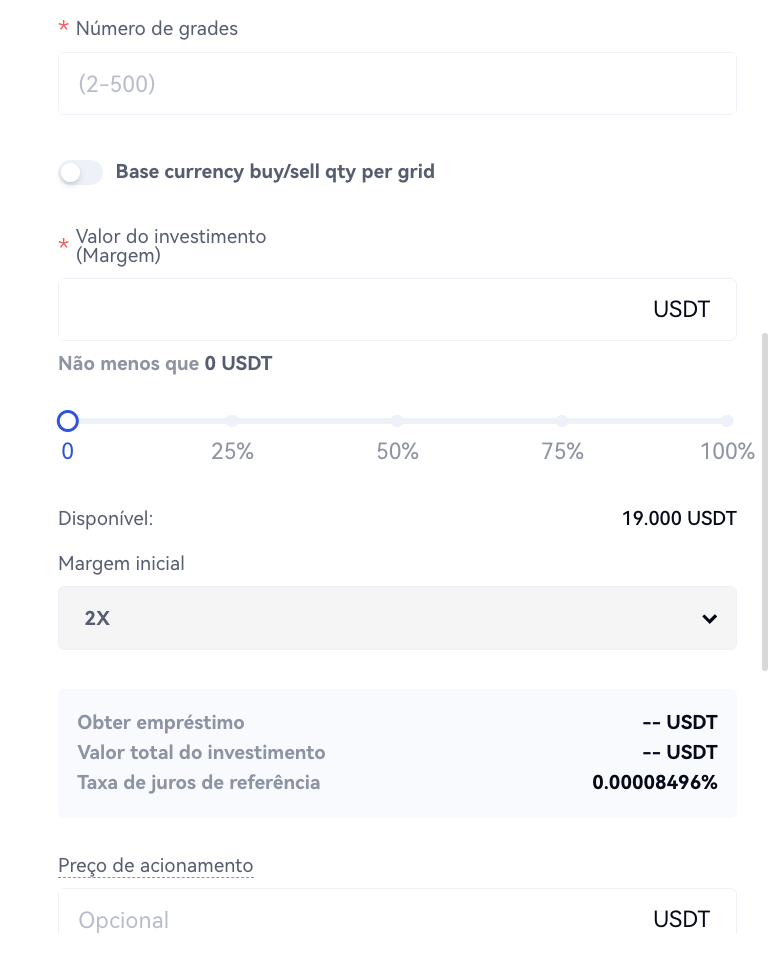Set investment slider to 25%
Viewport: 784px width, 968px height.
[x=232, y=421]
